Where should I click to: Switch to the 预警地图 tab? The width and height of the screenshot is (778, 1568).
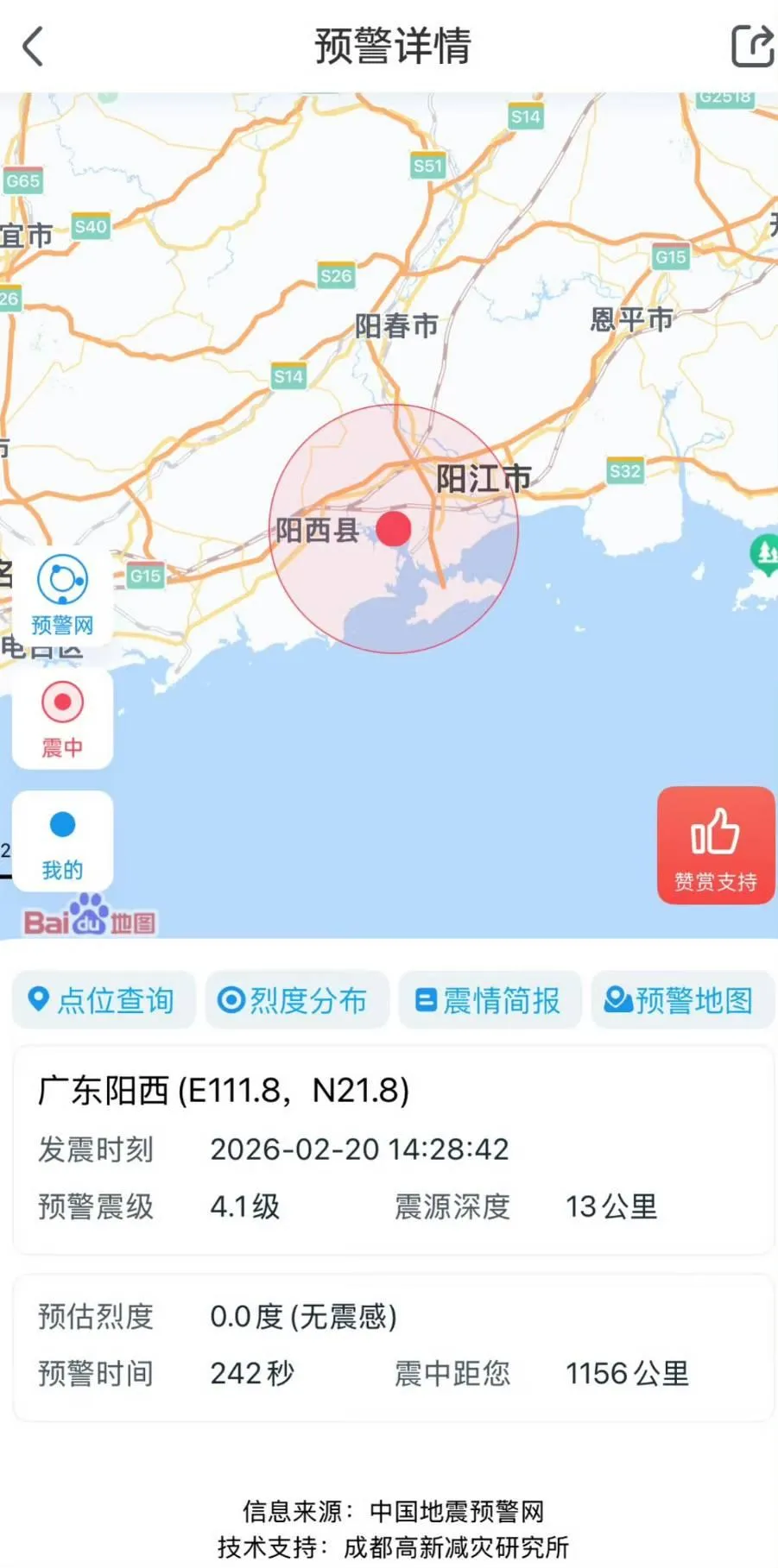point(682,1000)
